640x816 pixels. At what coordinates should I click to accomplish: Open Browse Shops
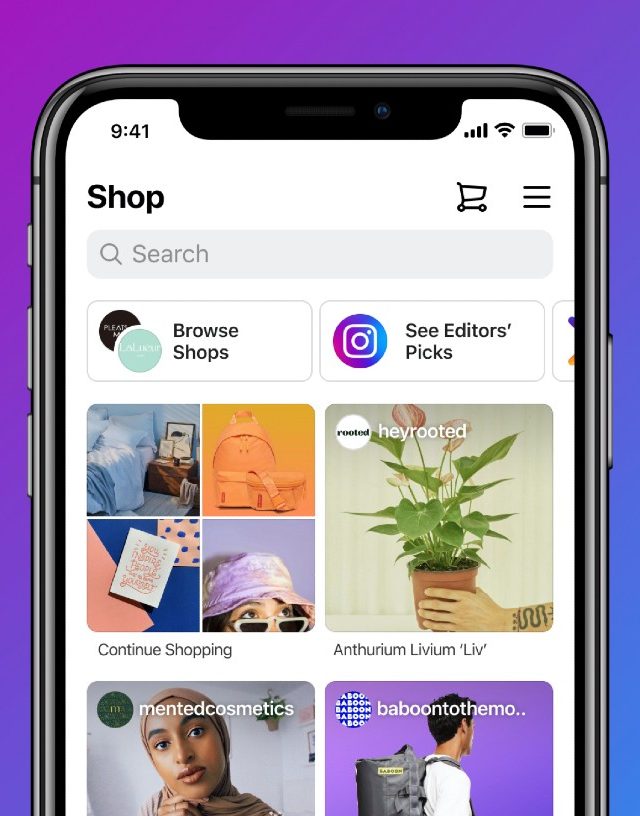click(199, 341)
